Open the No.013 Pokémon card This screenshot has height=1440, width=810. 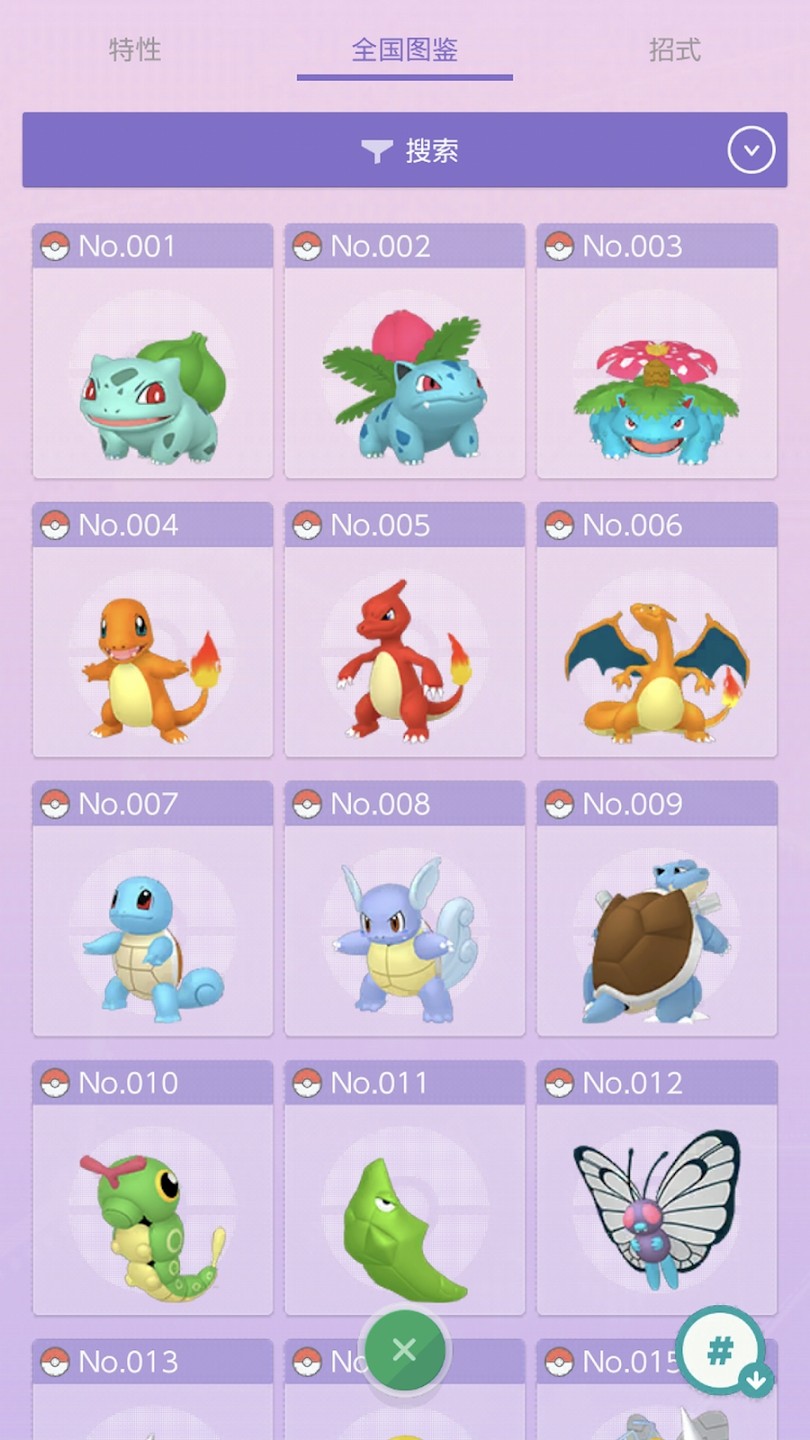(153, 1395)
